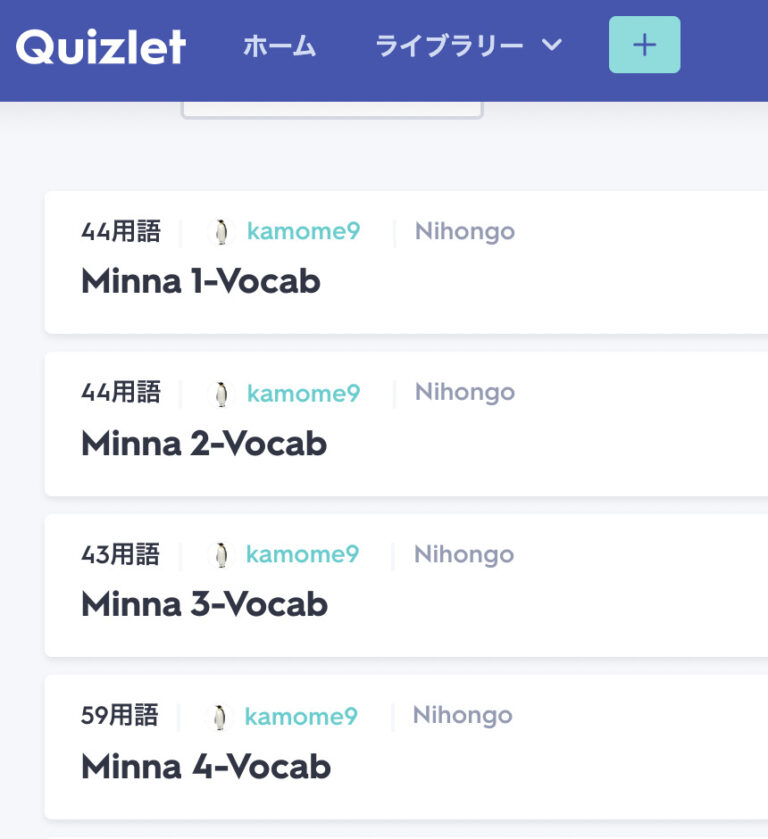Open the Minna 3-Vocab study set
The width and height of the screenshot is (768, 839).
(203, 604)
